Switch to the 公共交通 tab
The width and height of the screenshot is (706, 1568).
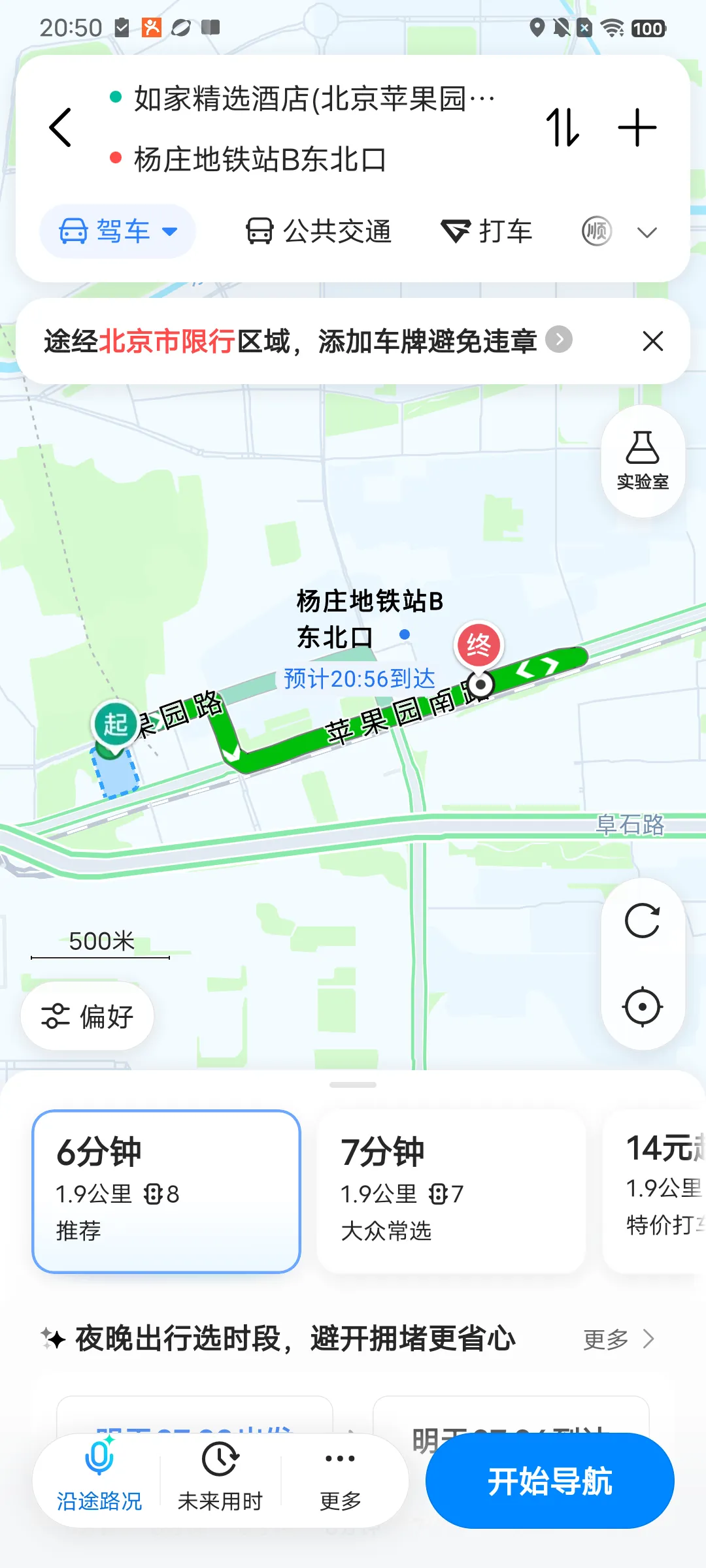point(318,231)
